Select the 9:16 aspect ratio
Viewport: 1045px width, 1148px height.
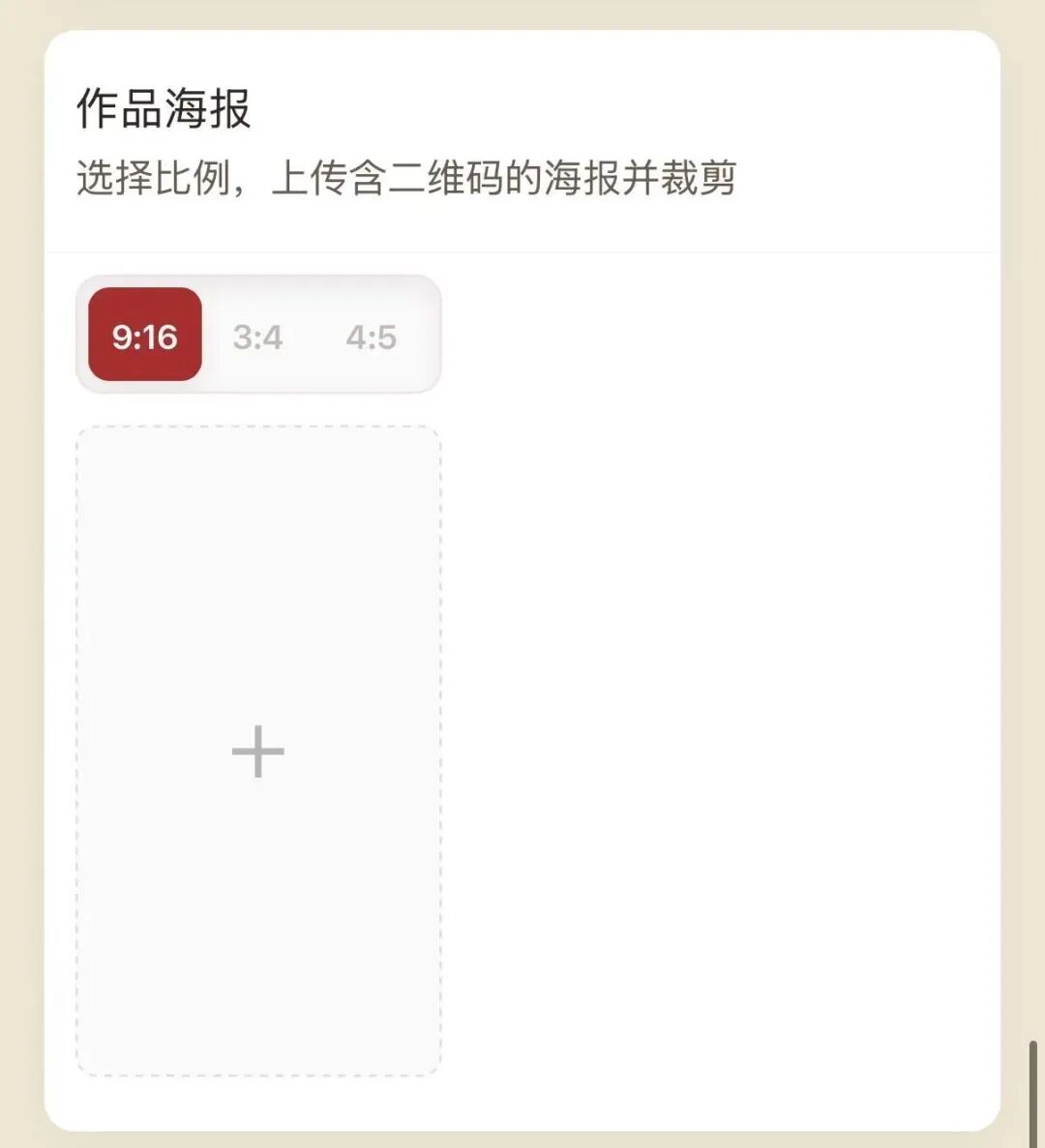coord(145,336)
